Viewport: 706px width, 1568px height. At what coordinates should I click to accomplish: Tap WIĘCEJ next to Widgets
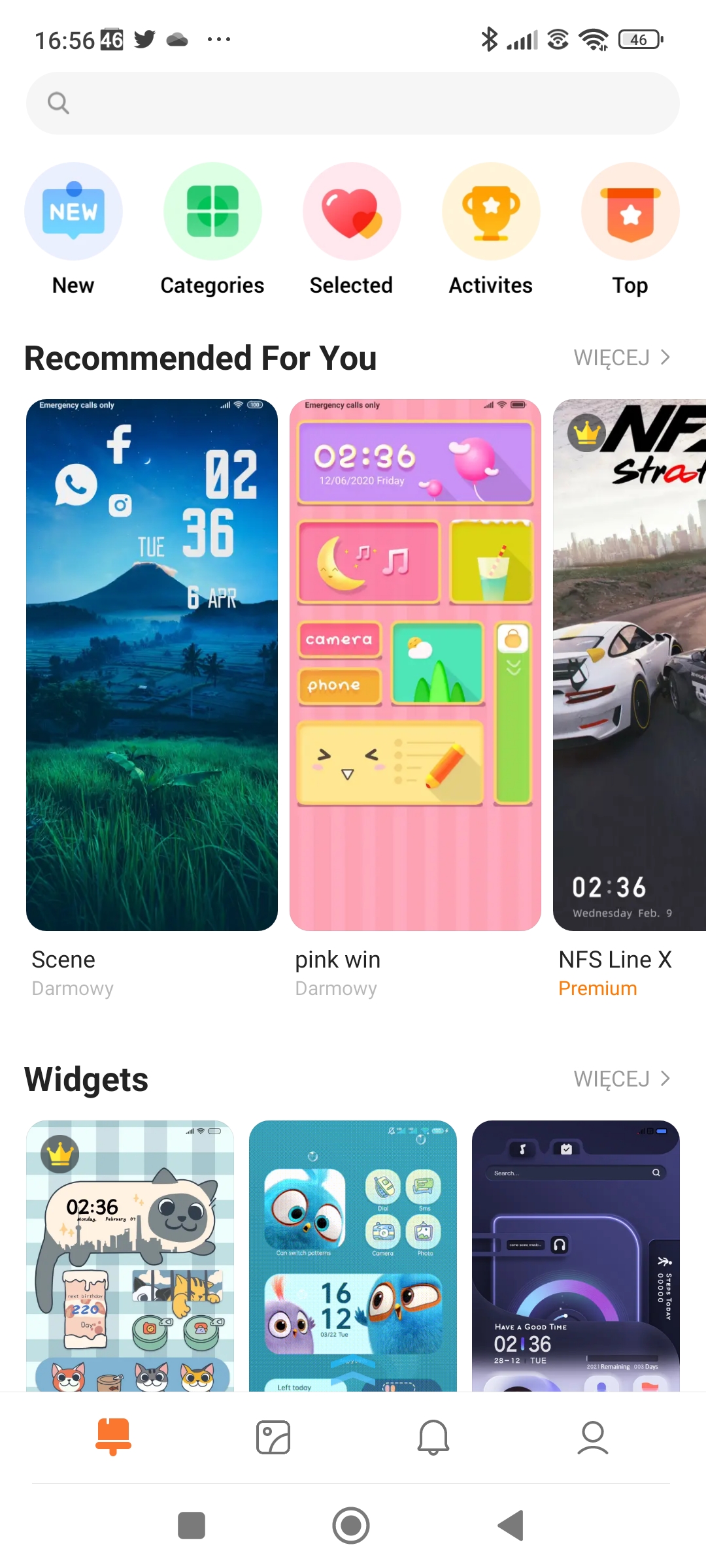622,1079
